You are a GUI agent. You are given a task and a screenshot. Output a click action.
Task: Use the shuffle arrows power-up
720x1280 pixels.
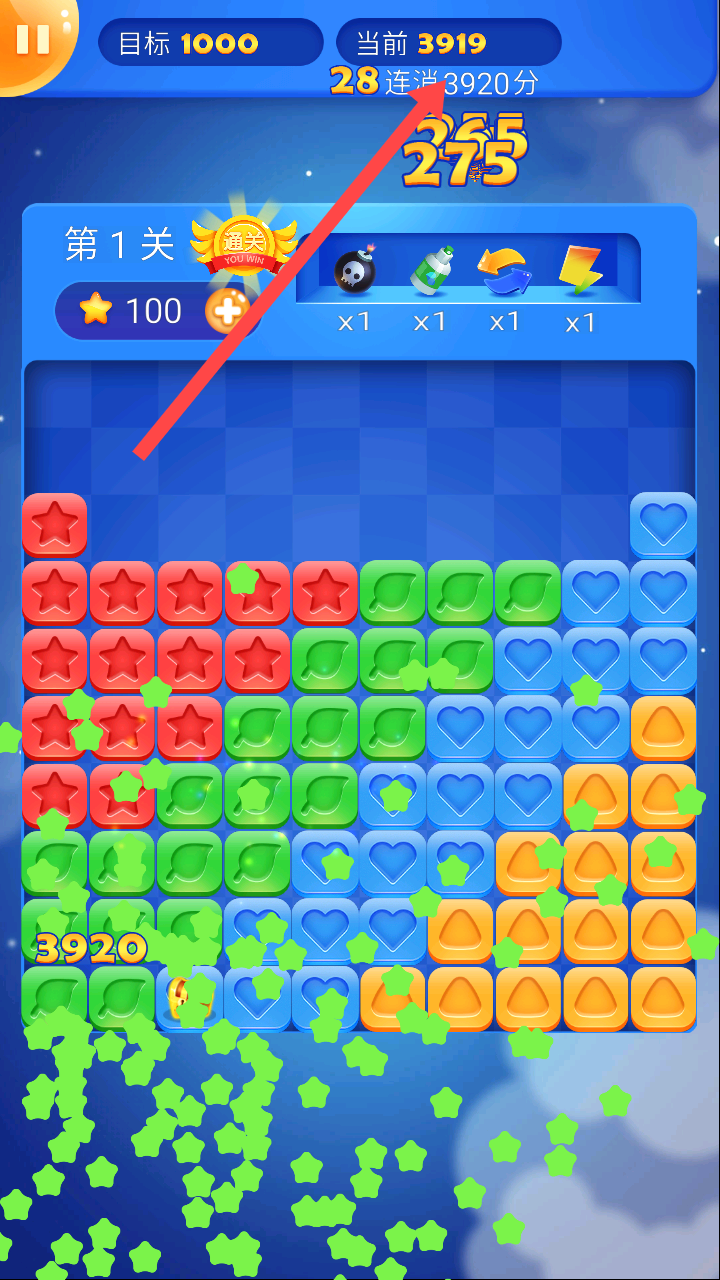[505, 270]
